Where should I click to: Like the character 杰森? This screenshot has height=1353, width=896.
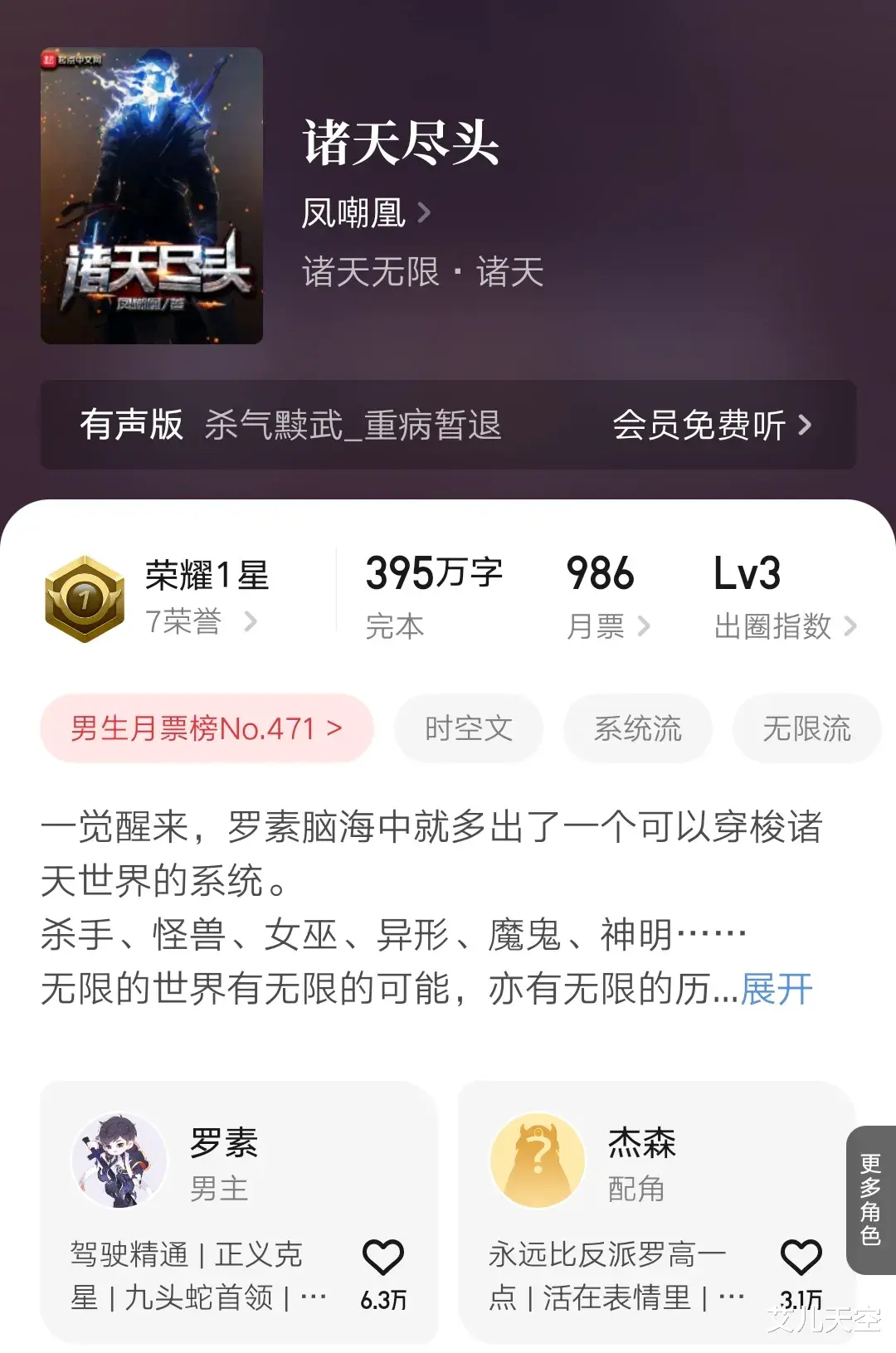click(801, 1258)
